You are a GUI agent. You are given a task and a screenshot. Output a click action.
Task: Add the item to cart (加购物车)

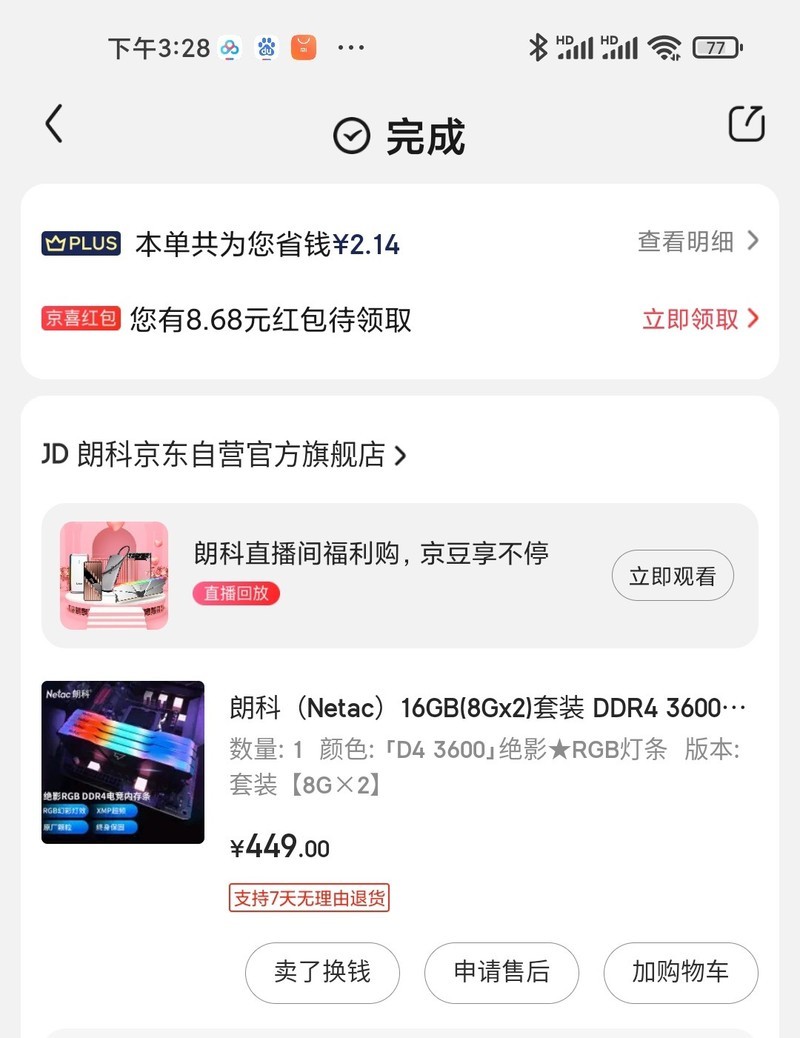click(680, 972)
